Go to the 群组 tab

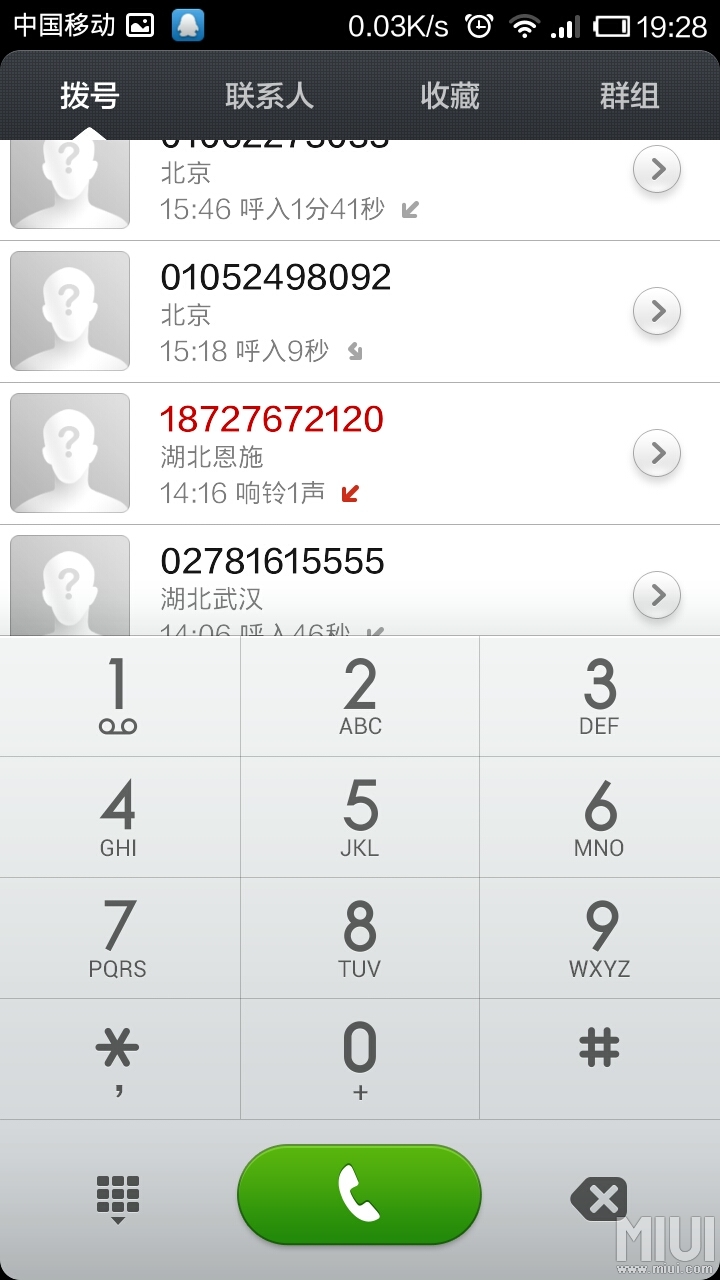[x=629, y=96]
